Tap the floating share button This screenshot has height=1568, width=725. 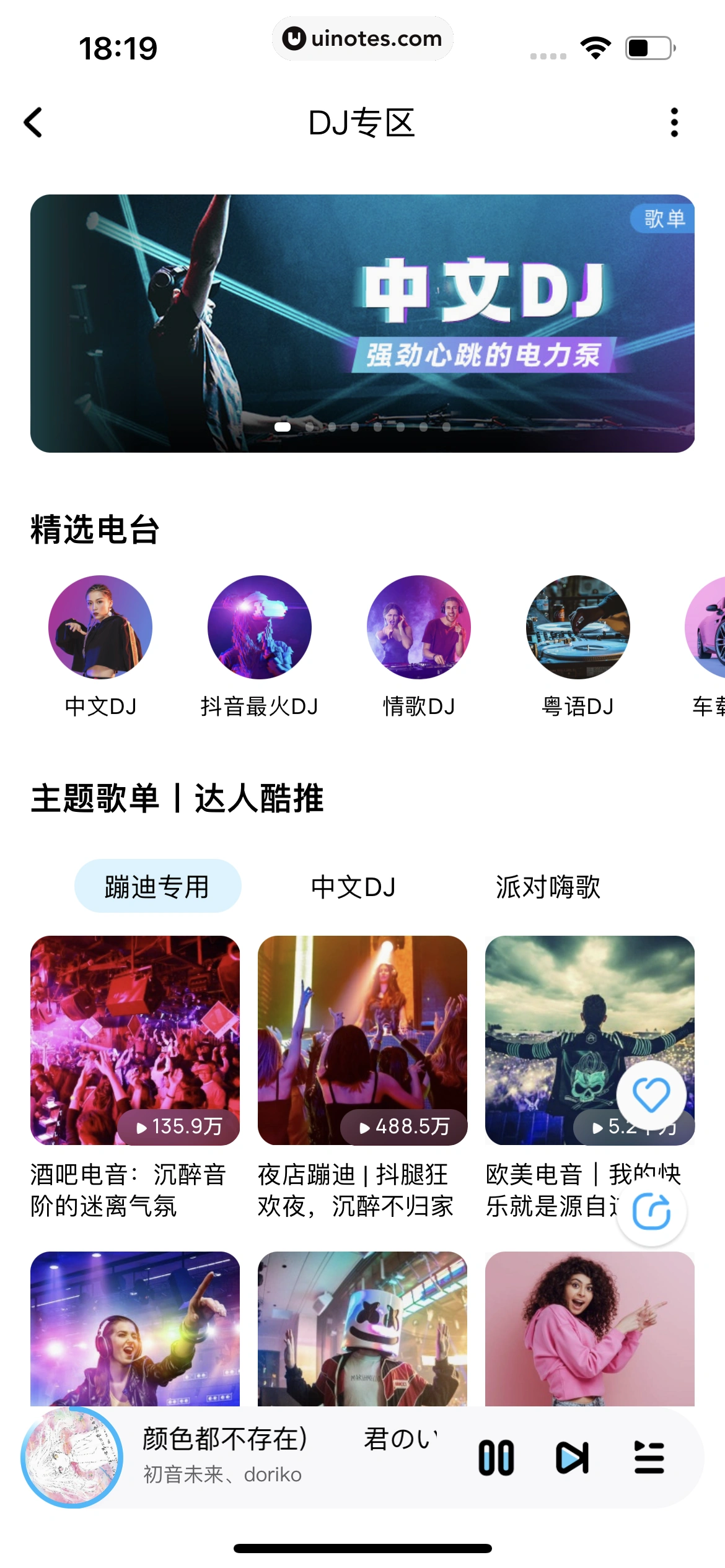[651, 1211]
